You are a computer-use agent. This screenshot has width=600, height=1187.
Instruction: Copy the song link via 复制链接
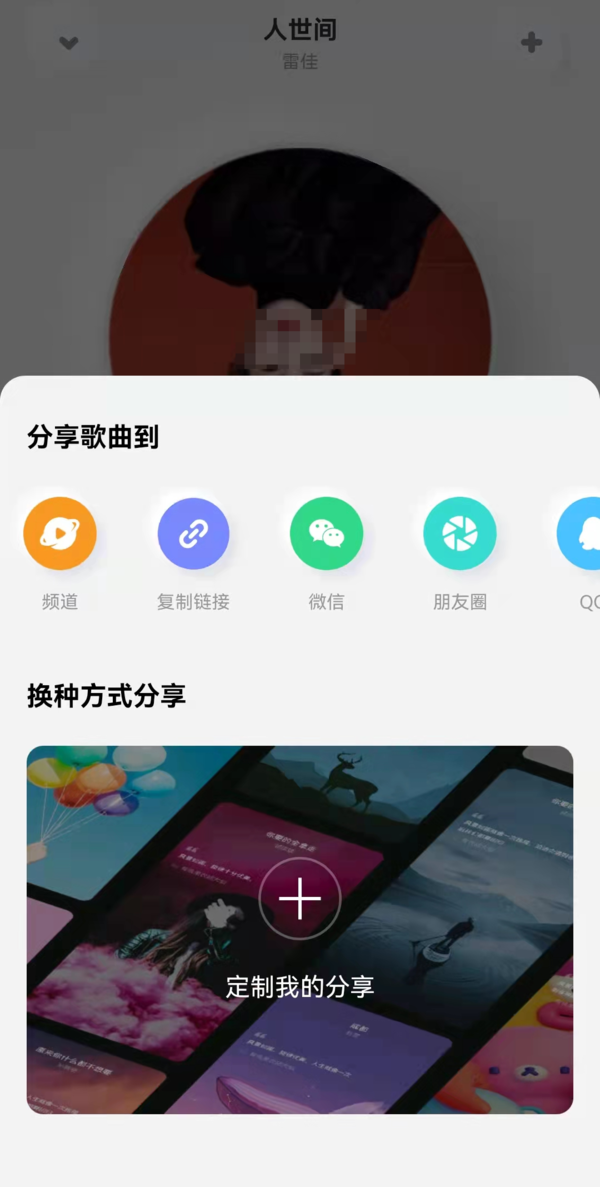(193, 534)
